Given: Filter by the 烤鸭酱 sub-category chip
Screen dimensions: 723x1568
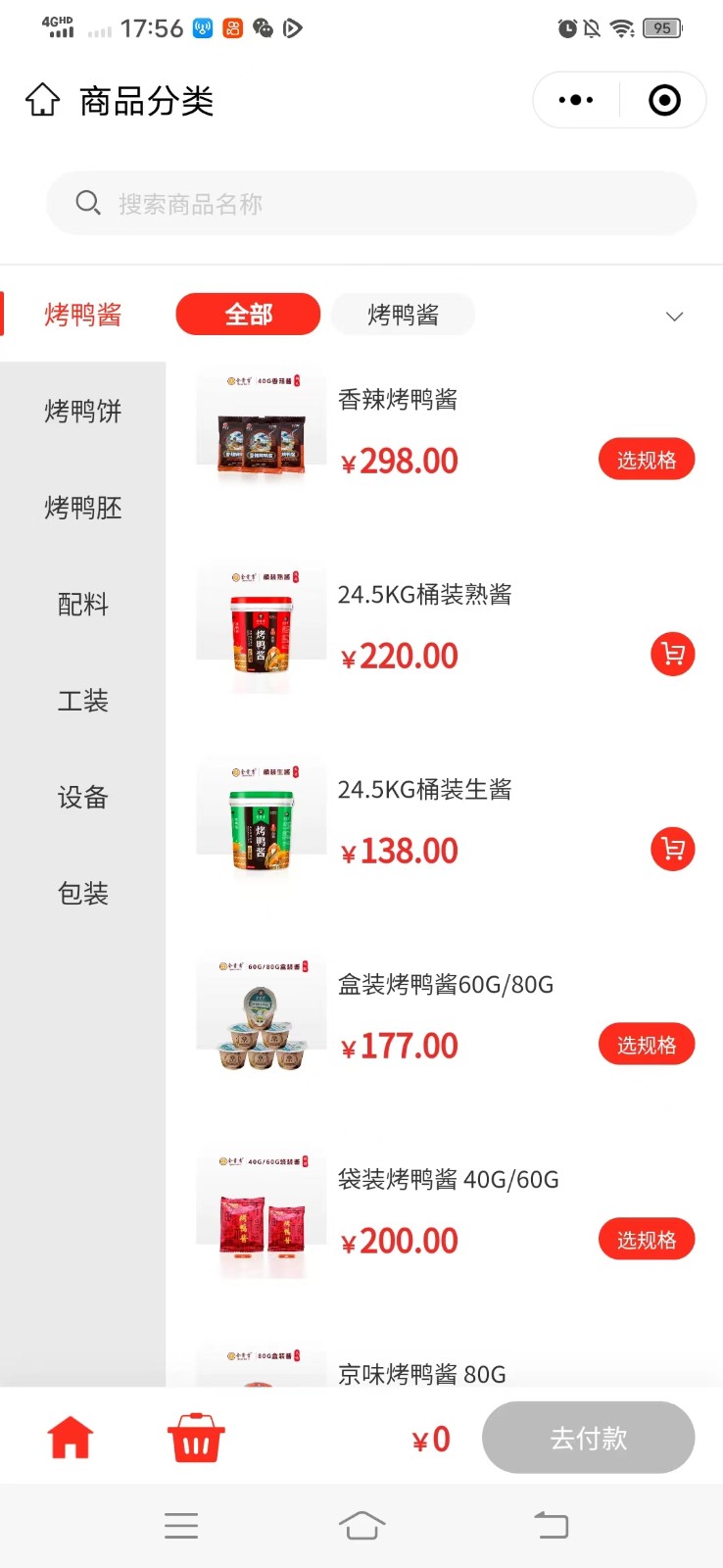Looking at the screenshot, I should (x=403, y=315).
